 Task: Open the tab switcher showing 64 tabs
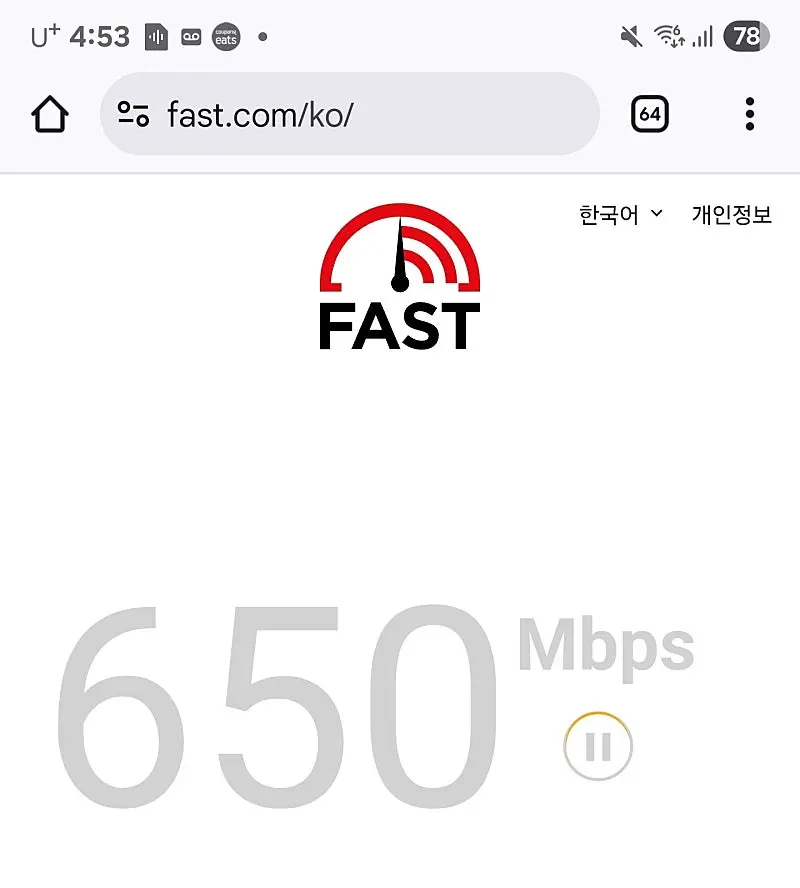click(650, 115)
